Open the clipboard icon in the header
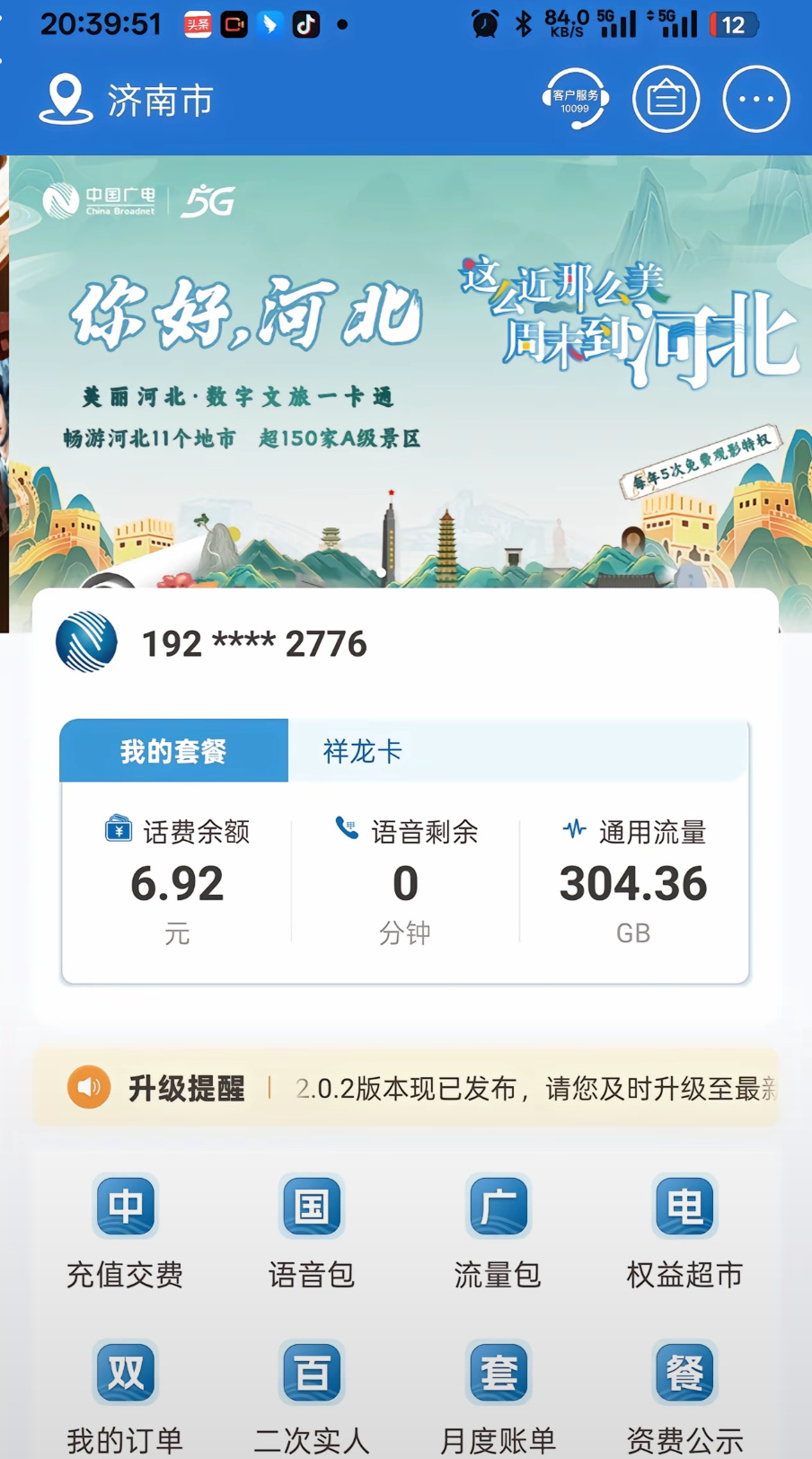The height and width of the screenshot is (1459, 812). click(x=666, y=99)
